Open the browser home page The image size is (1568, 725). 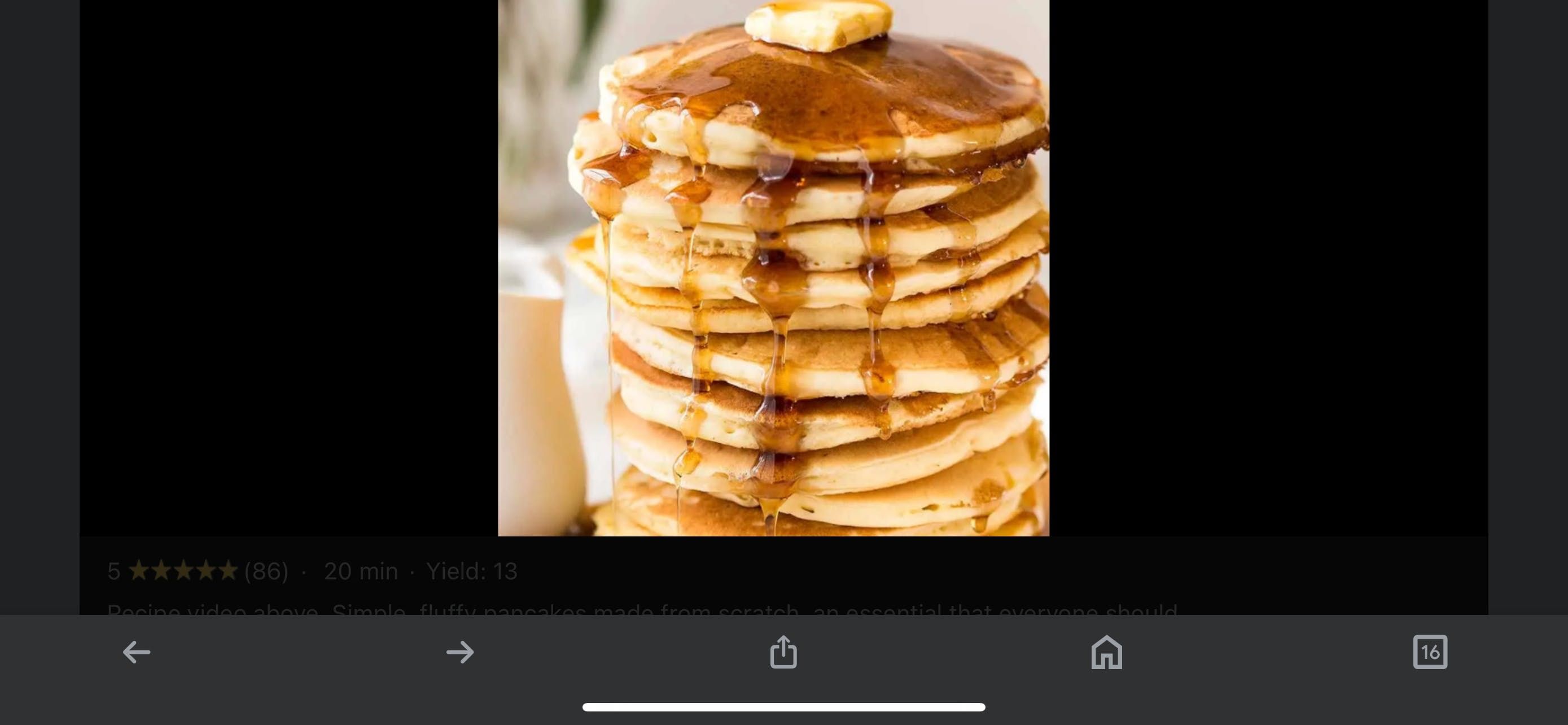(1107, 652)
